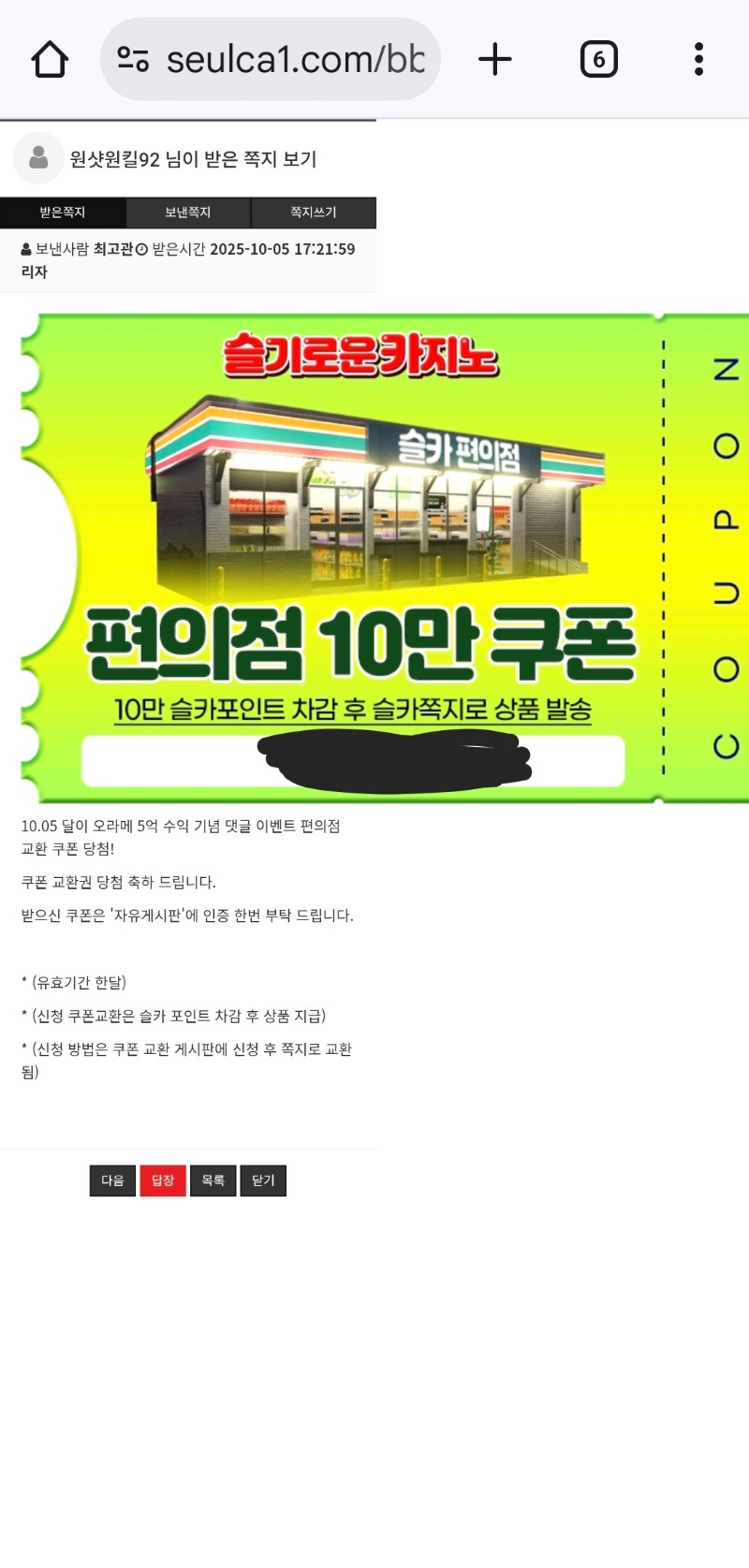Screen dimensions: 749x1568
Task: Tap the seulca1.com address bar
Action: (281, 60)
